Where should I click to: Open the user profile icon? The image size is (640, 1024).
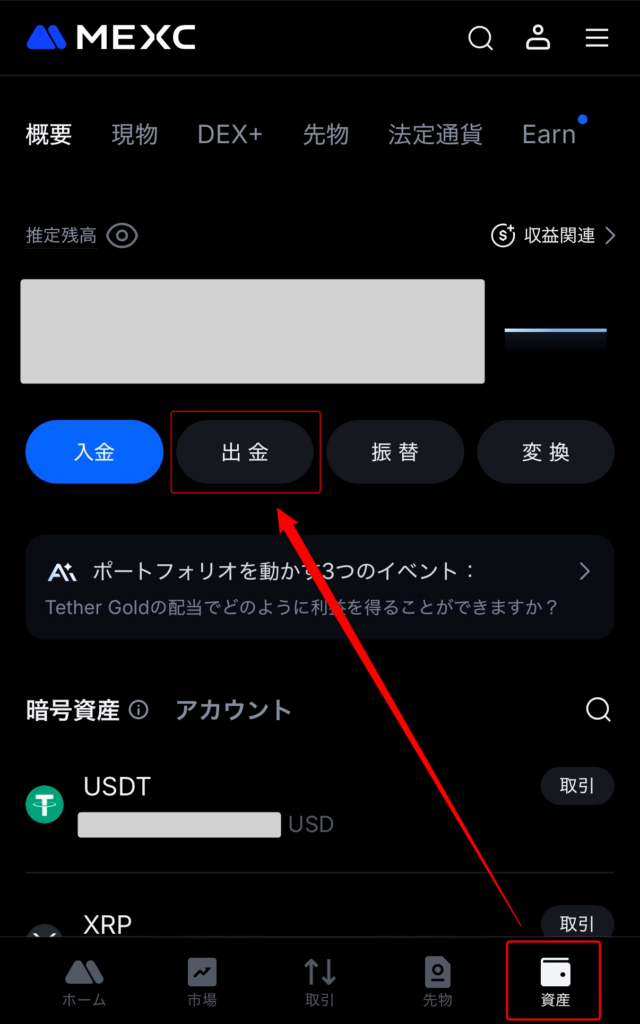pos(539,38)
